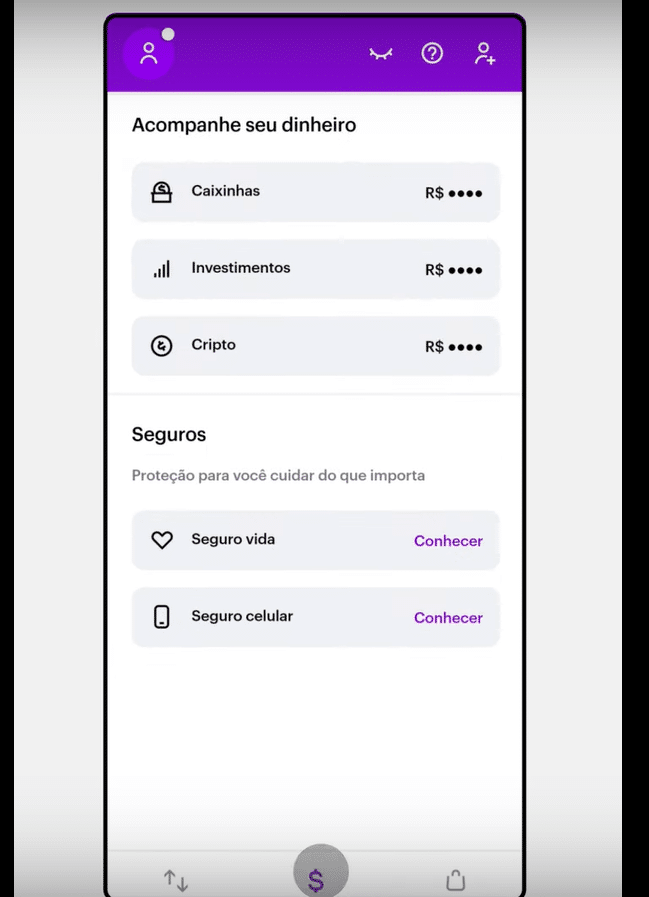The height and width of the screenshot is (897, 649).
Task: Tap Conhecer for Seguro celular
Action: (448, 618)
